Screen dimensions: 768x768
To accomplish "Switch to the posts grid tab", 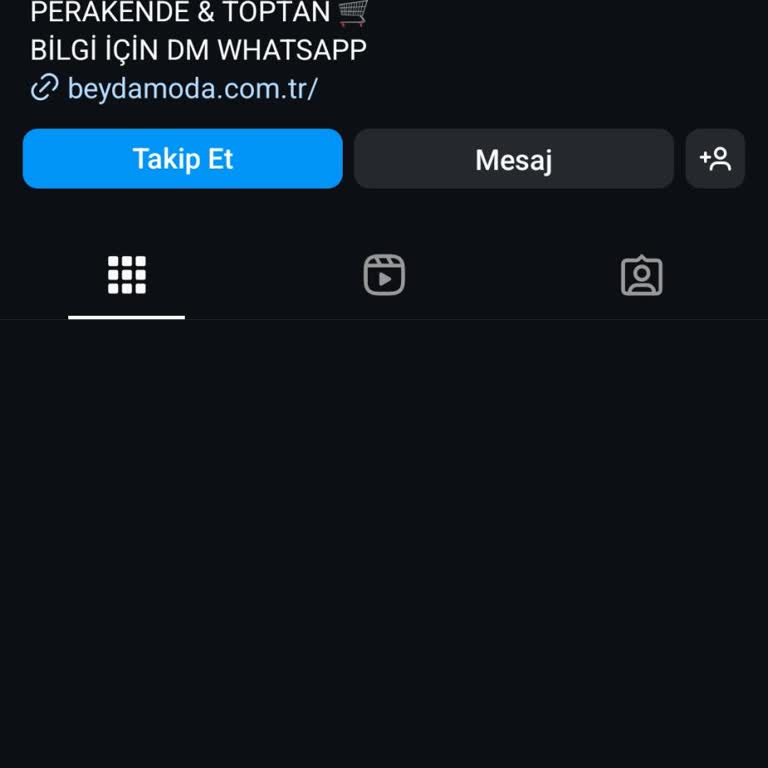I will point(127,275).
